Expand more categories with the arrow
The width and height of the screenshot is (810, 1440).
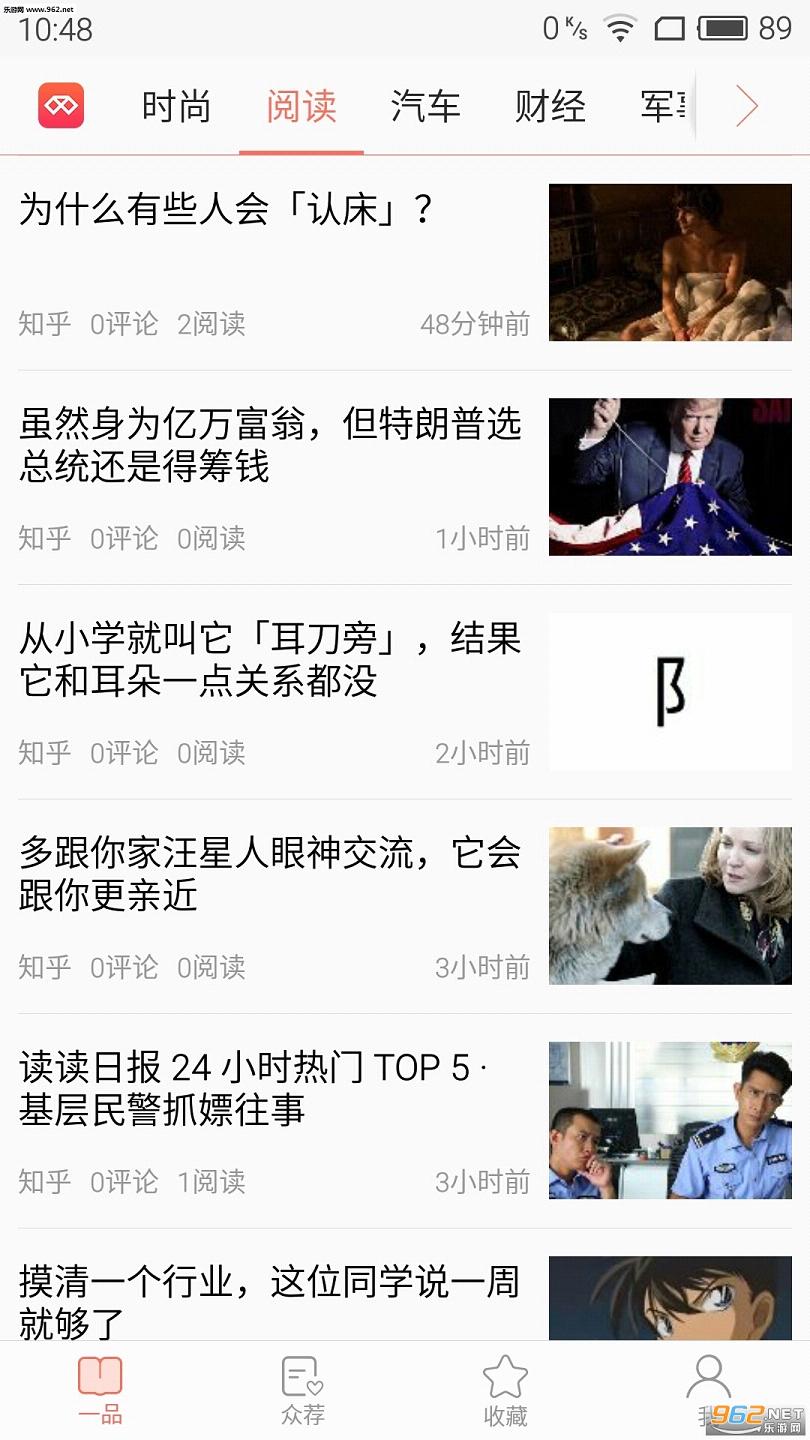[747, 106]
